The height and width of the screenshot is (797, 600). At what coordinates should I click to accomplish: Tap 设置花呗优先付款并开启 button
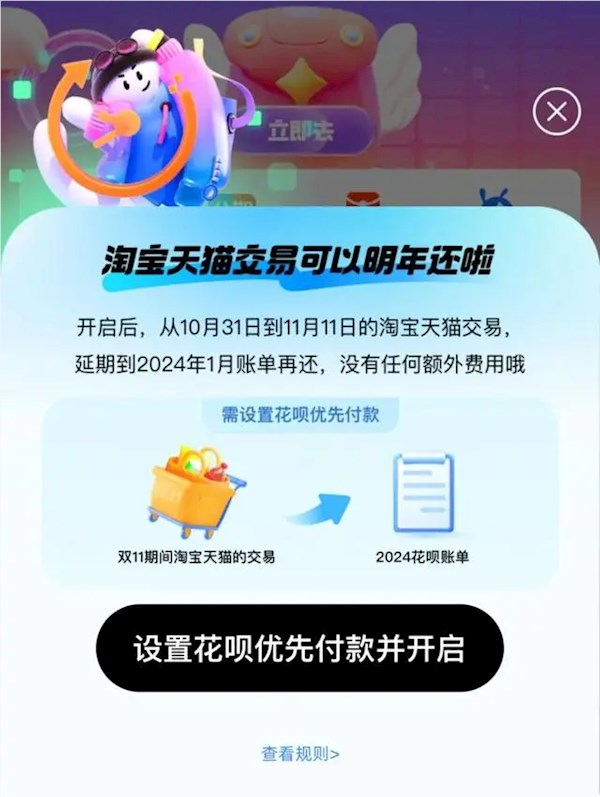299,648
